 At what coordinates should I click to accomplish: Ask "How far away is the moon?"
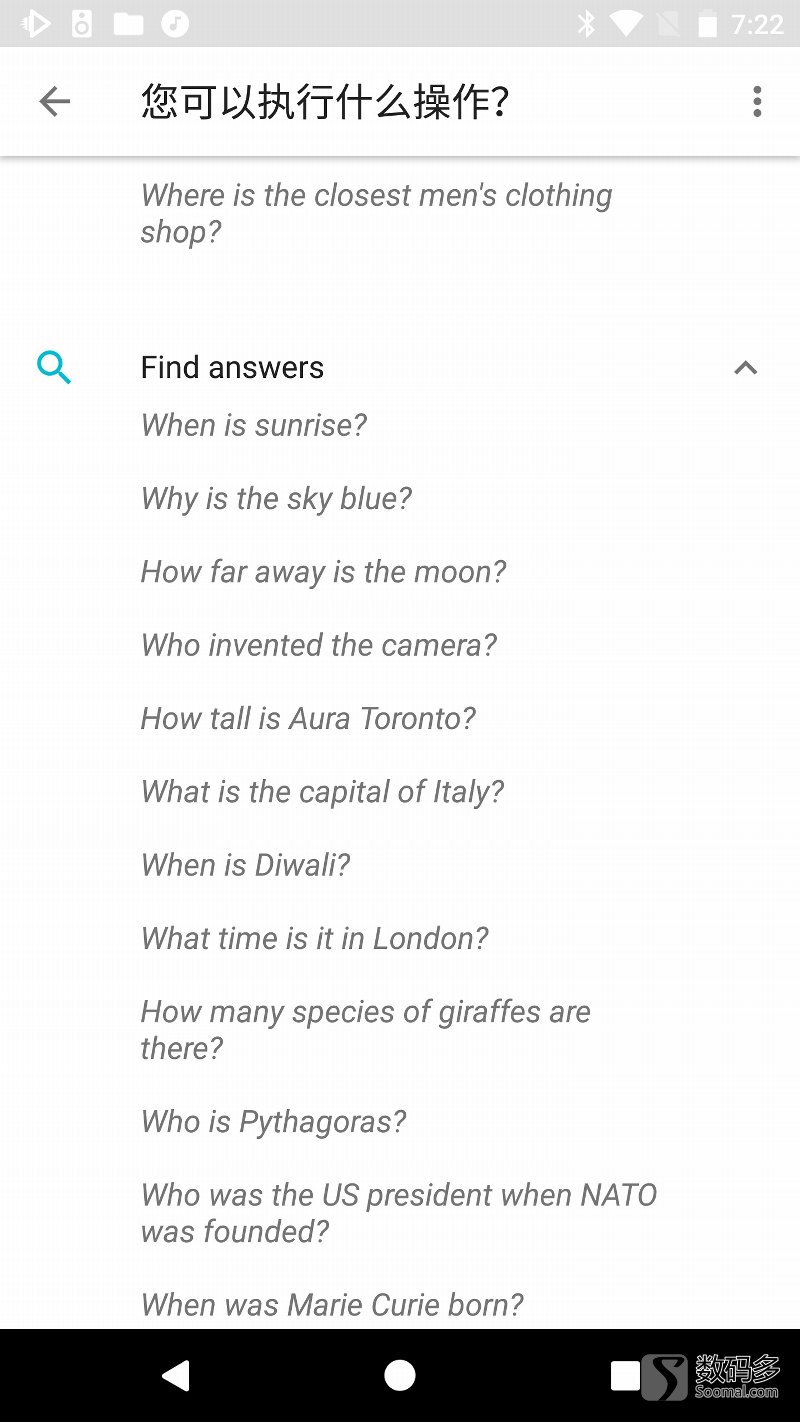tap(322, 571)
